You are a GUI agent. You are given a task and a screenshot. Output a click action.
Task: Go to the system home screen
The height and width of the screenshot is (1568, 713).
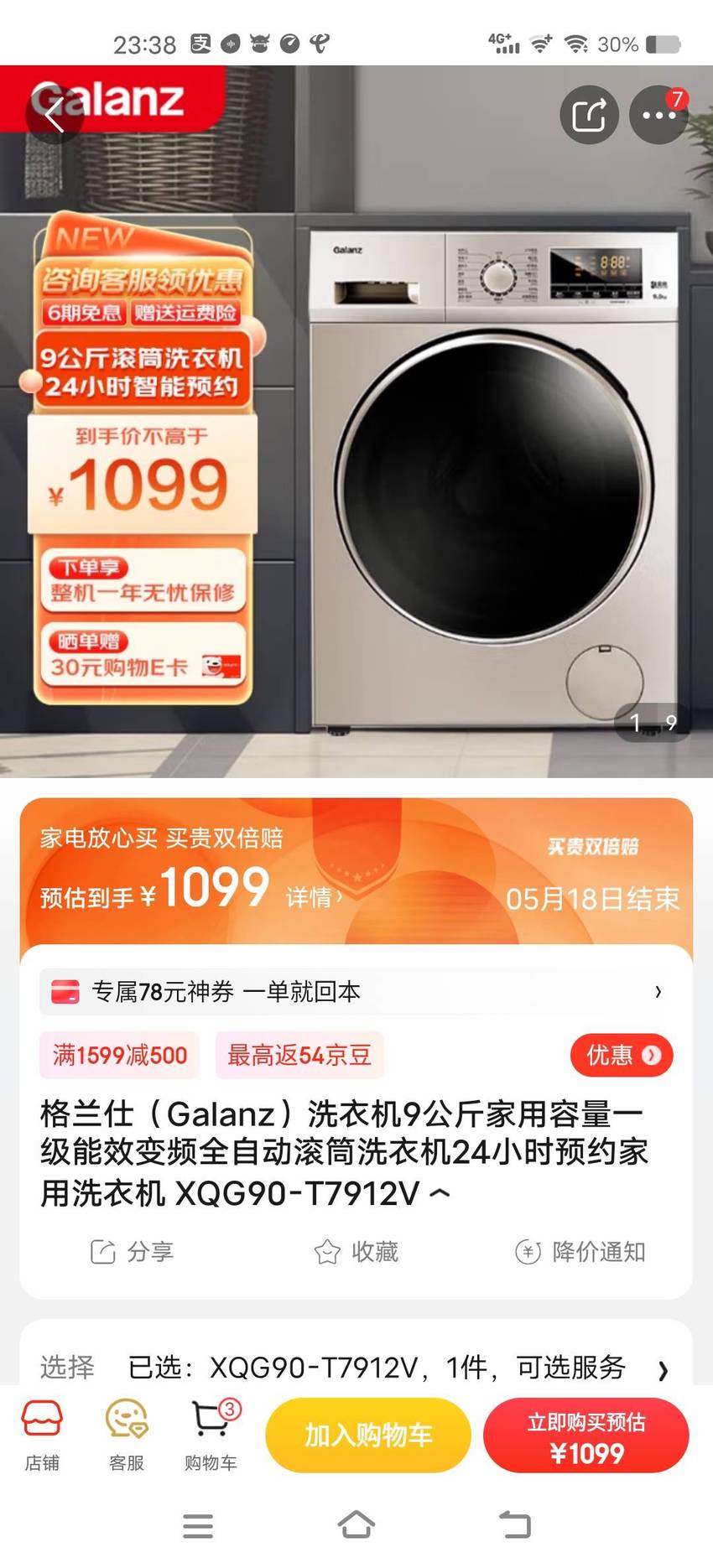click(356, 1525)
